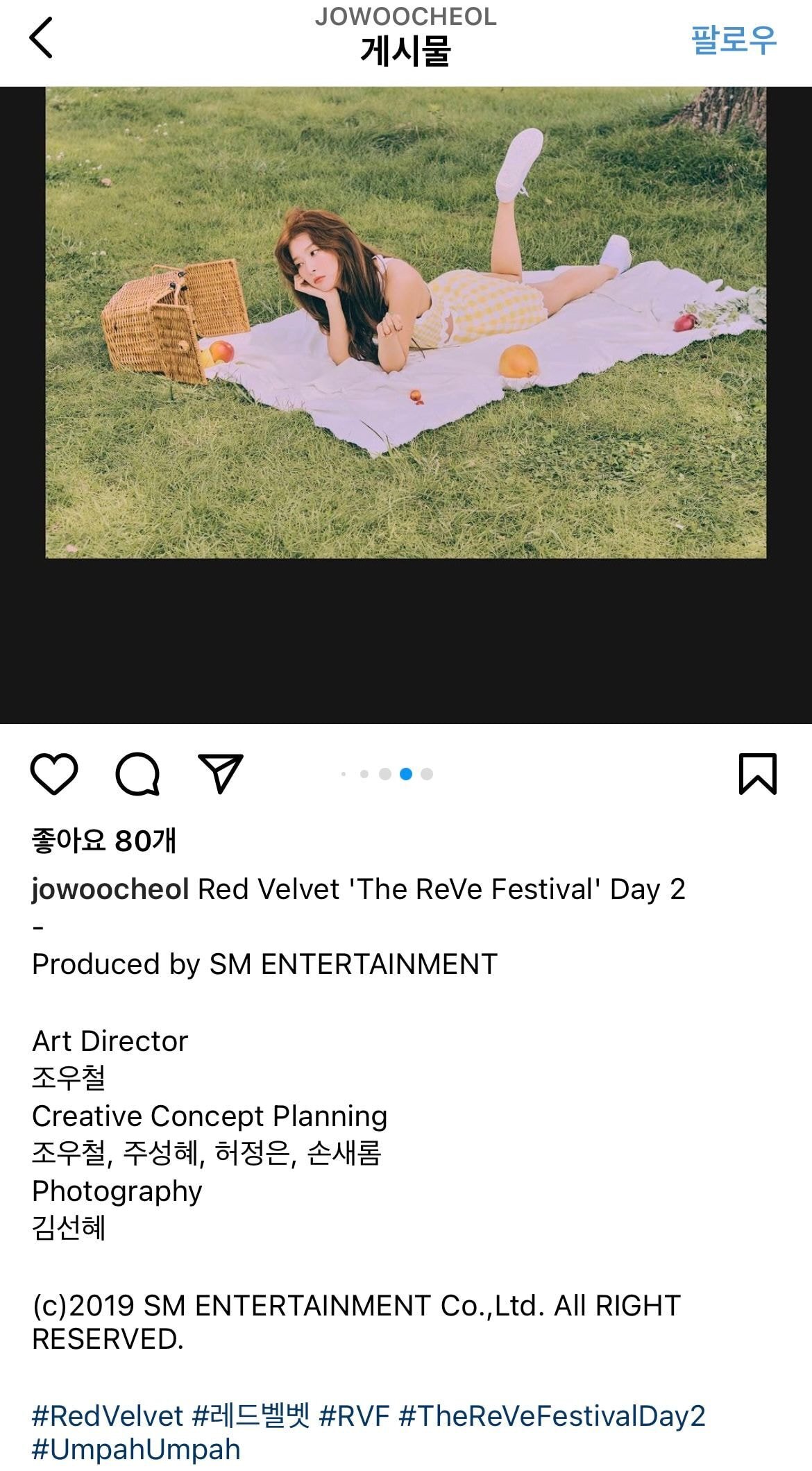Open the #RedVelvet hashtag
Viewport: 812px width, 1471px height.
coord(108,1415)
